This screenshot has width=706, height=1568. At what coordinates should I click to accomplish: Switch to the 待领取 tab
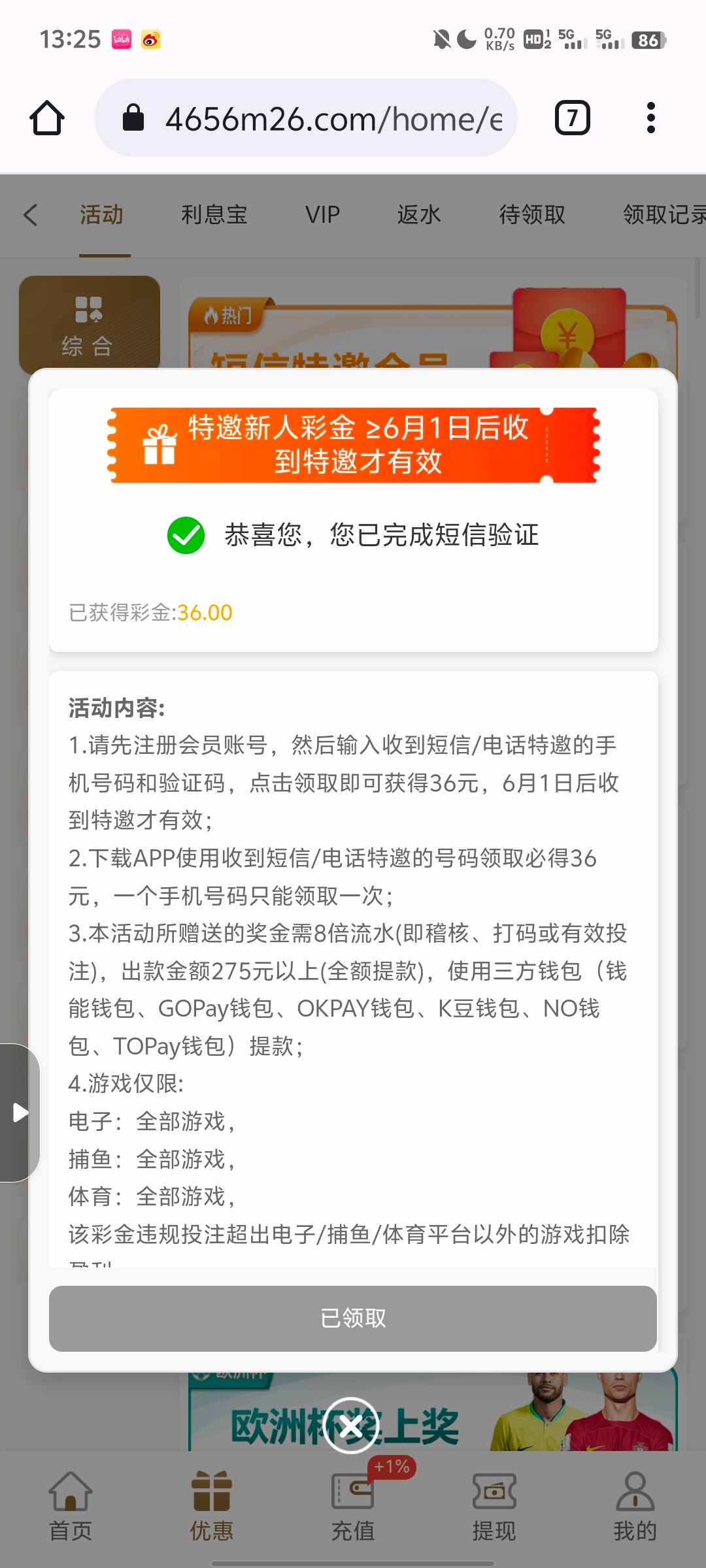coord(532,215)
